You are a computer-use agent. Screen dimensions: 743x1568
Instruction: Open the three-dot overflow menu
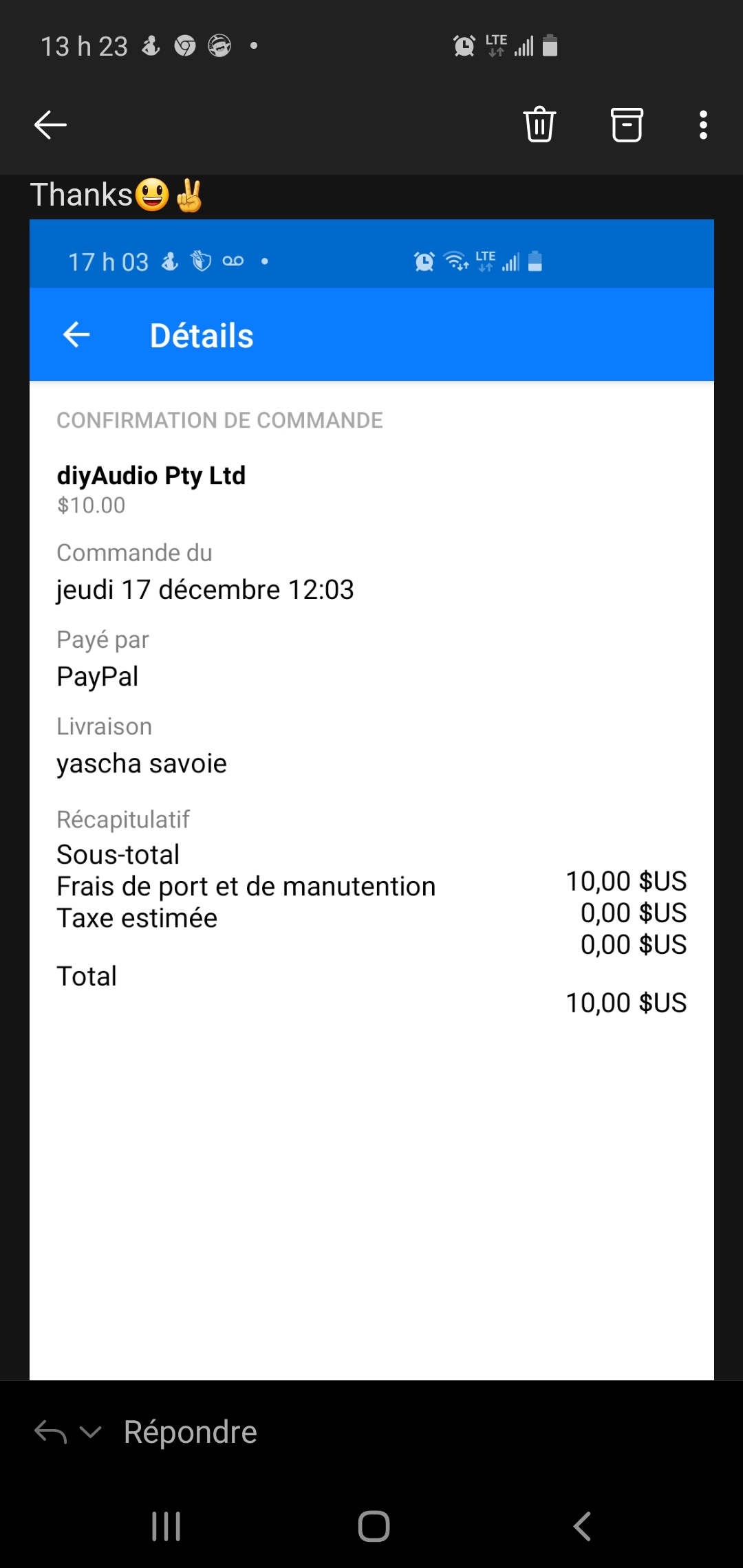[703, 124]
